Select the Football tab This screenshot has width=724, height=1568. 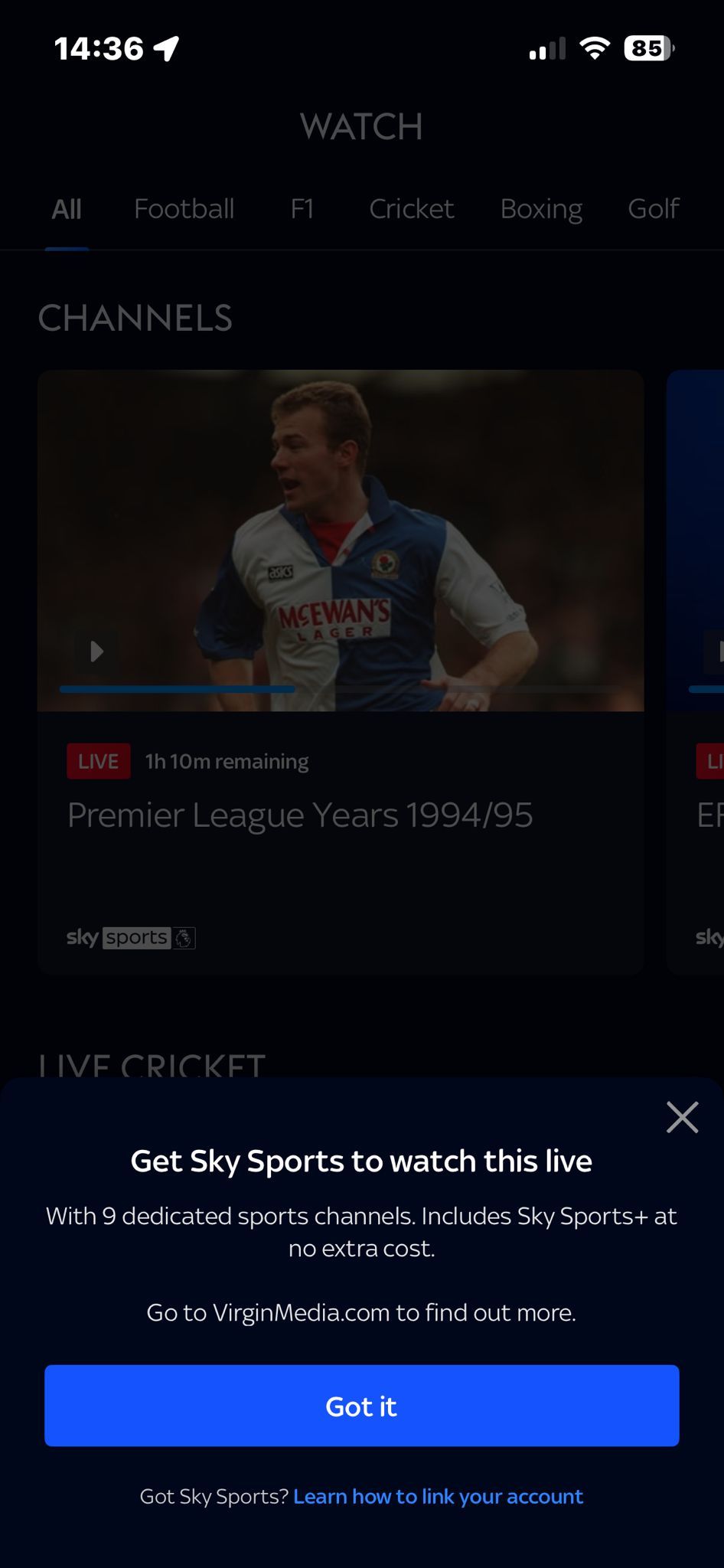[184, 208]
